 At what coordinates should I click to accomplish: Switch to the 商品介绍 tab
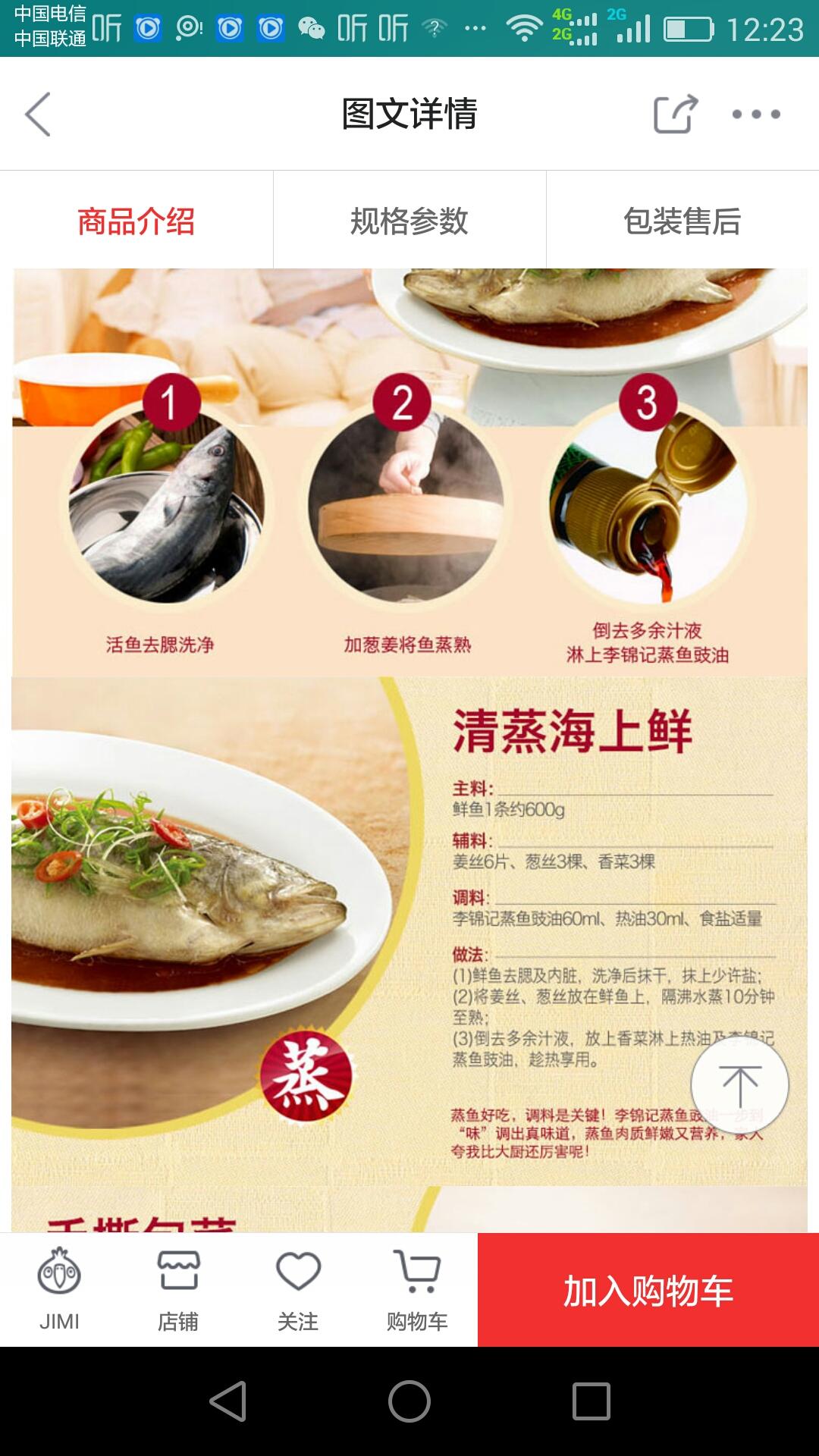click(136, 221)
